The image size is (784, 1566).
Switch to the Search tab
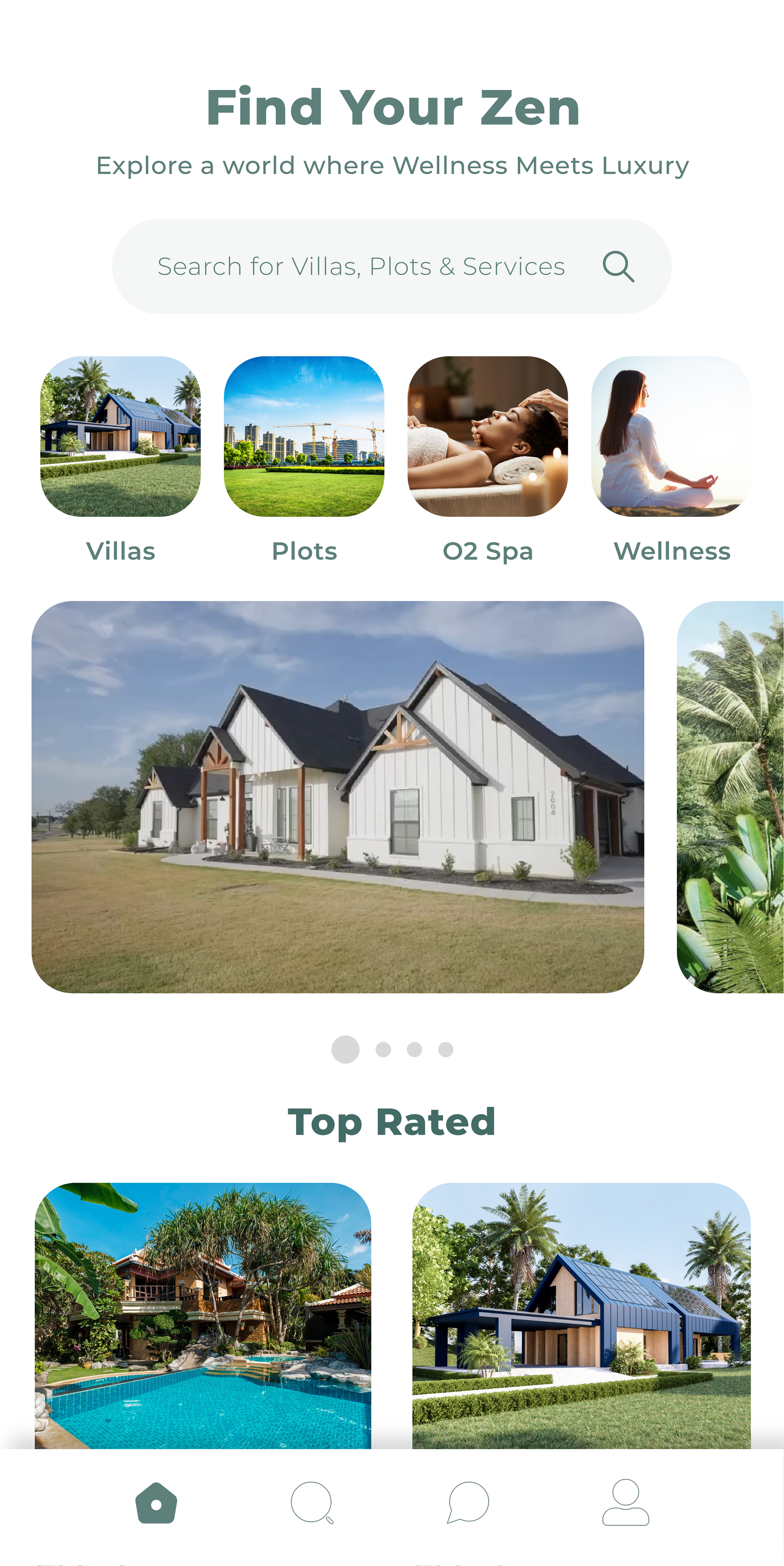click(312, 1503)
